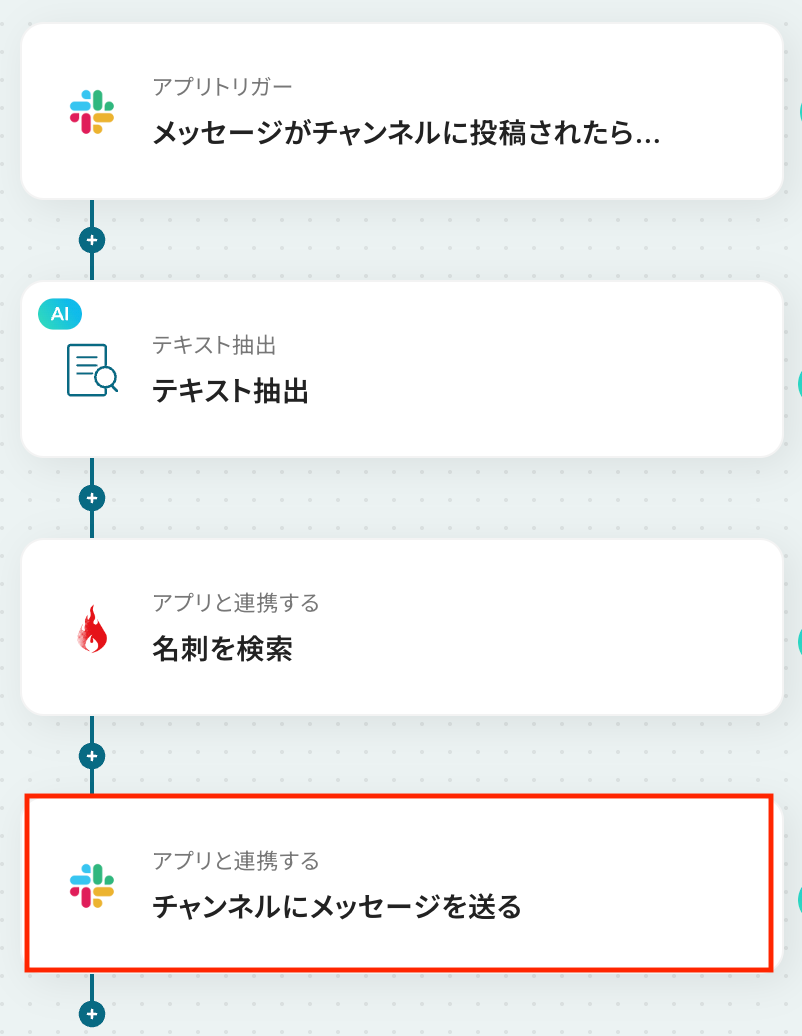Open the 名刺を検索 step

pyautogui.click(x=402, y=627)
